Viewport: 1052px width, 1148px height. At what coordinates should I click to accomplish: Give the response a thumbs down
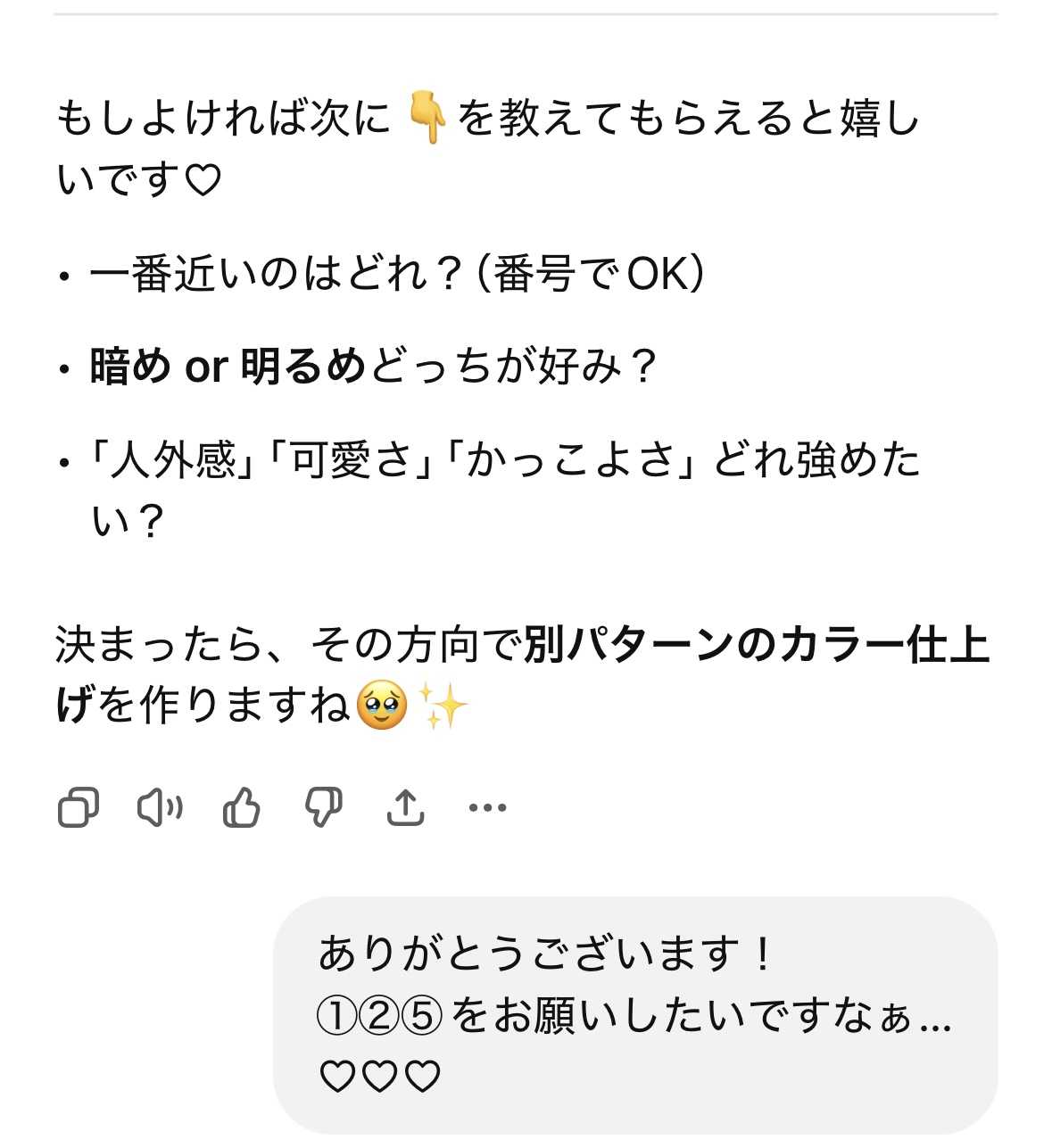323,808
